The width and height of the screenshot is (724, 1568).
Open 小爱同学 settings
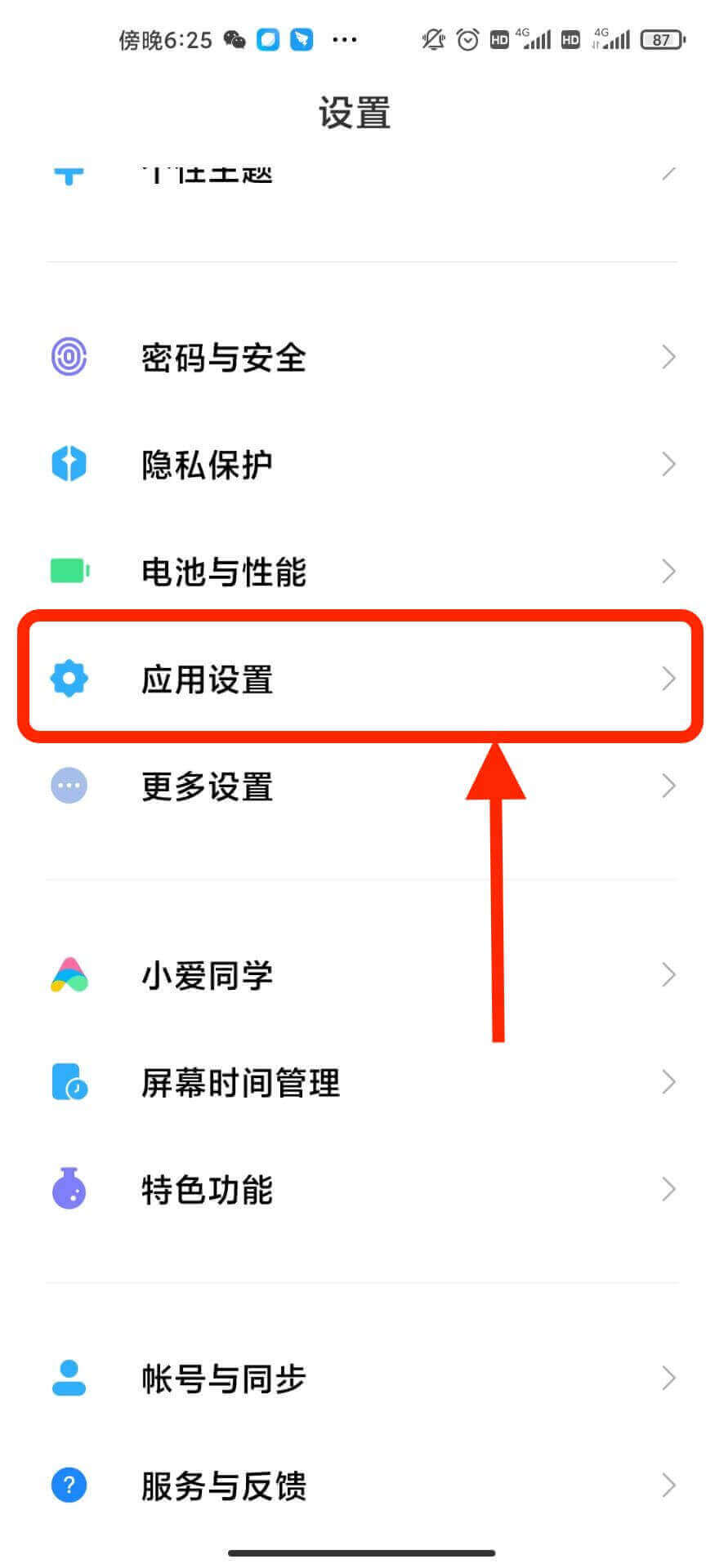coord(207,975)
